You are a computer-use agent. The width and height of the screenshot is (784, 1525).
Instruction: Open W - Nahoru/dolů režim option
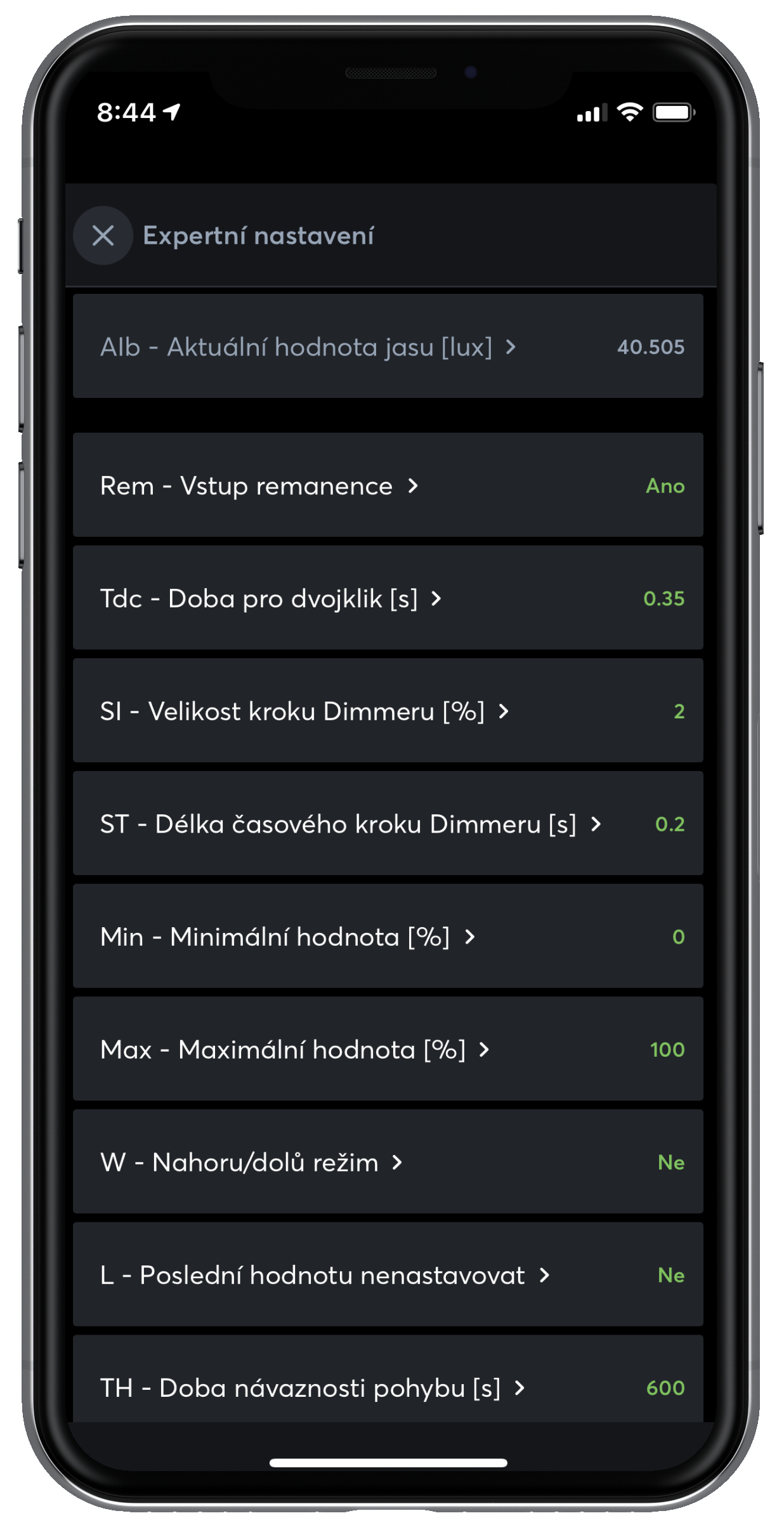(x=387, y=1162)
